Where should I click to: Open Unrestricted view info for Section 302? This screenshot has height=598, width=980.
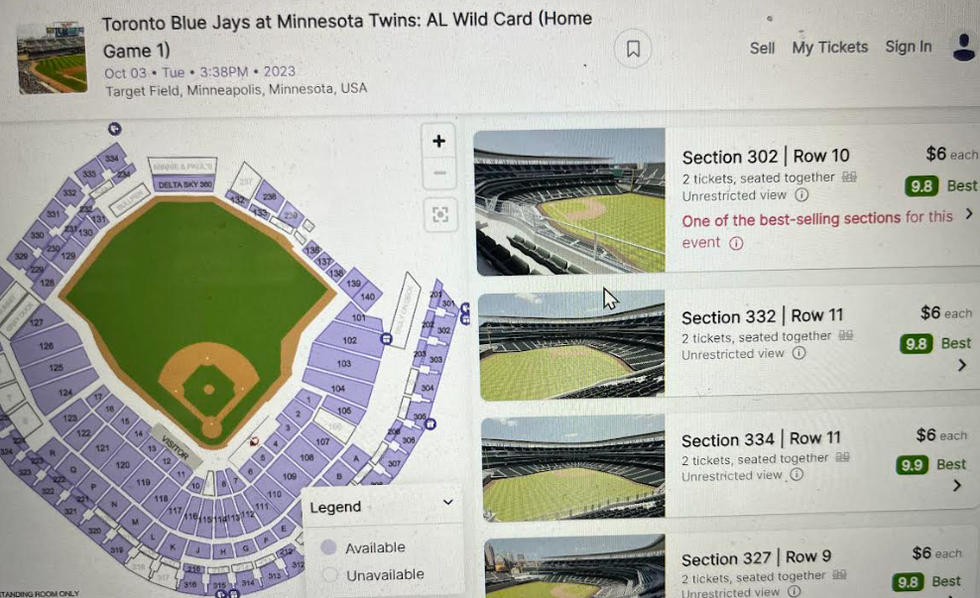point(801,195)
